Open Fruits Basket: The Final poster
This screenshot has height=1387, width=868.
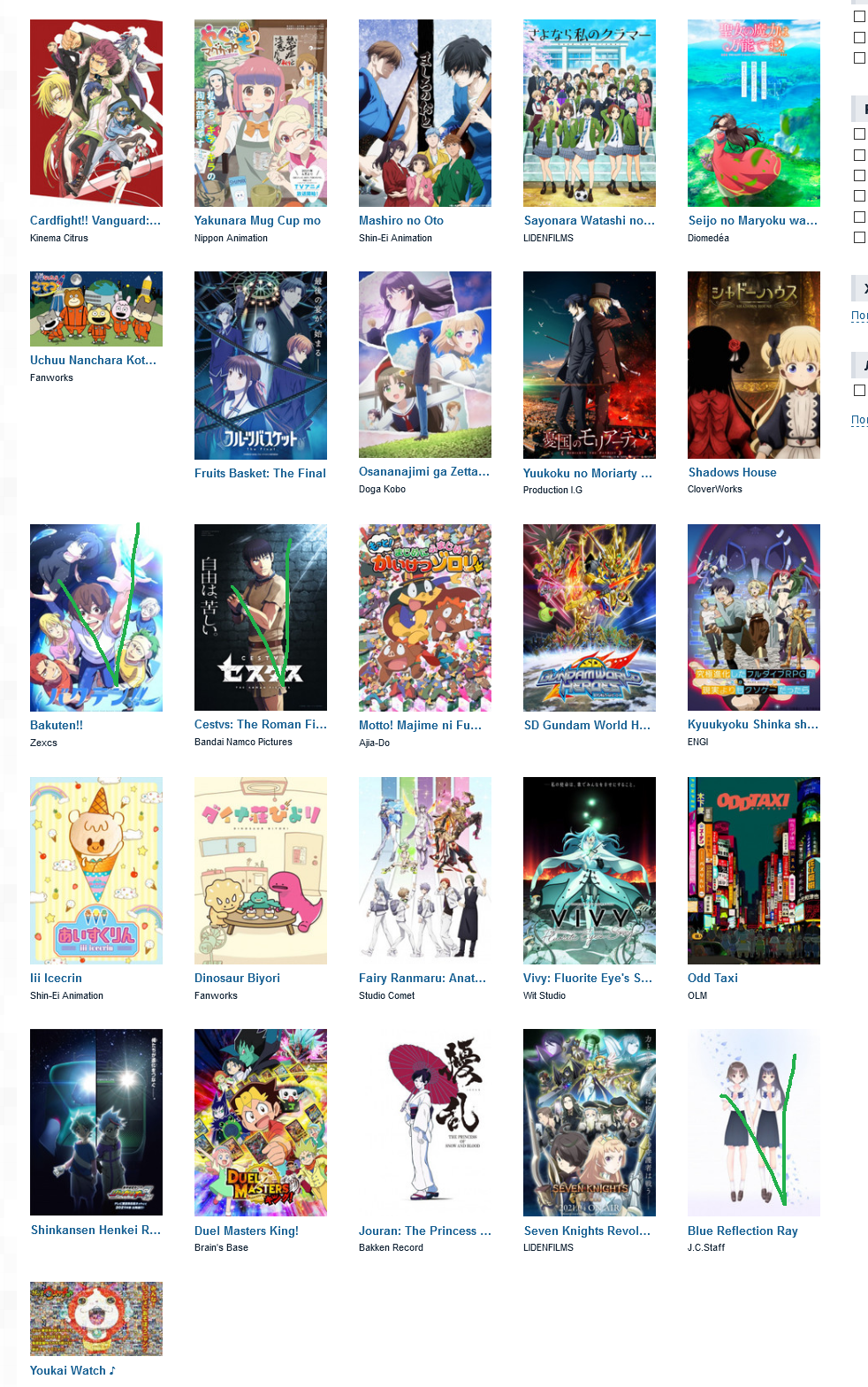click(261, 365)
